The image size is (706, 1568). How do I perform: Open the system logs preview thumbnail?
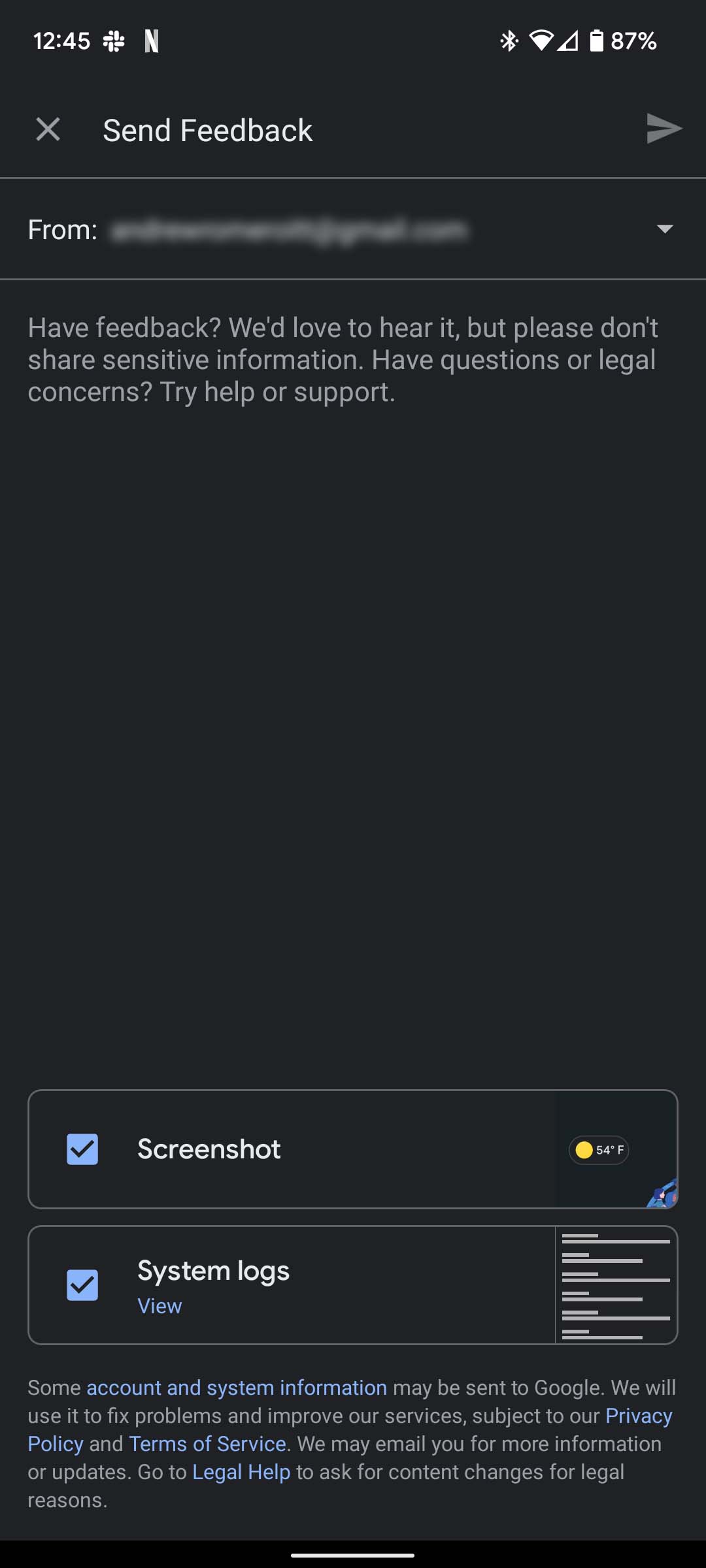[x=616, y=1285]
